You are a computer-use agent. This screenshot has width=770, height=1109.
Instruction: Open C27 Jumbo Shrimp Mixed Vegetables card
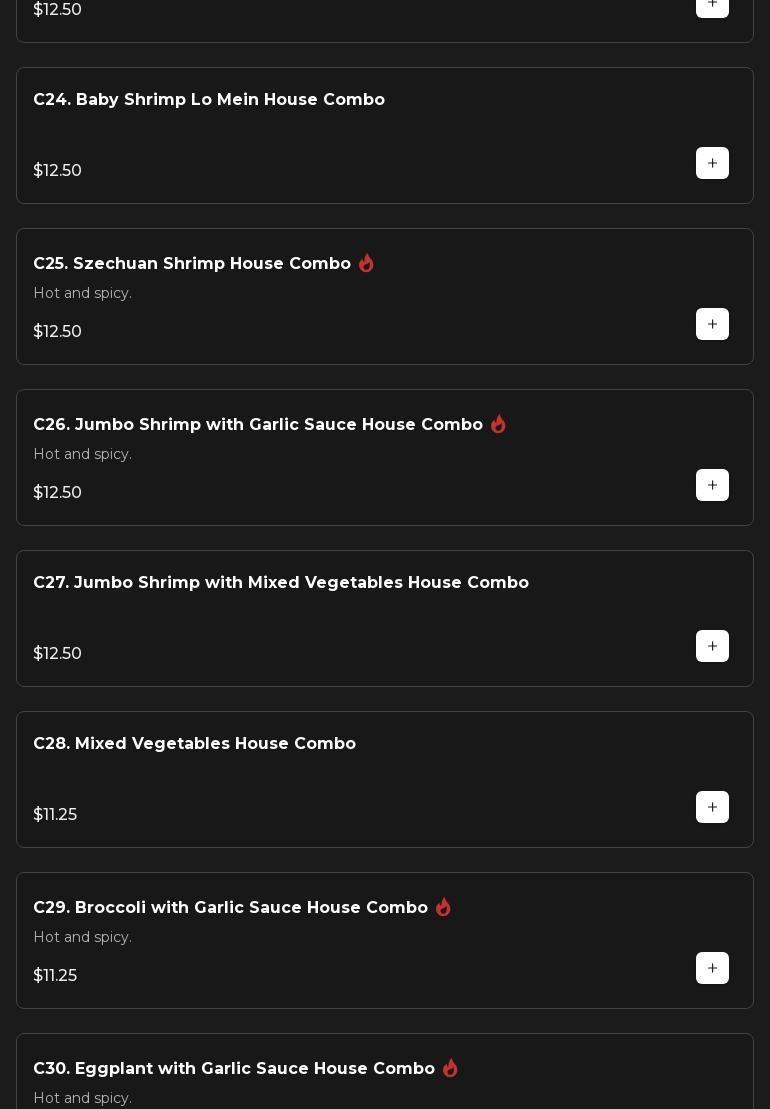click(x=281, y=583)
